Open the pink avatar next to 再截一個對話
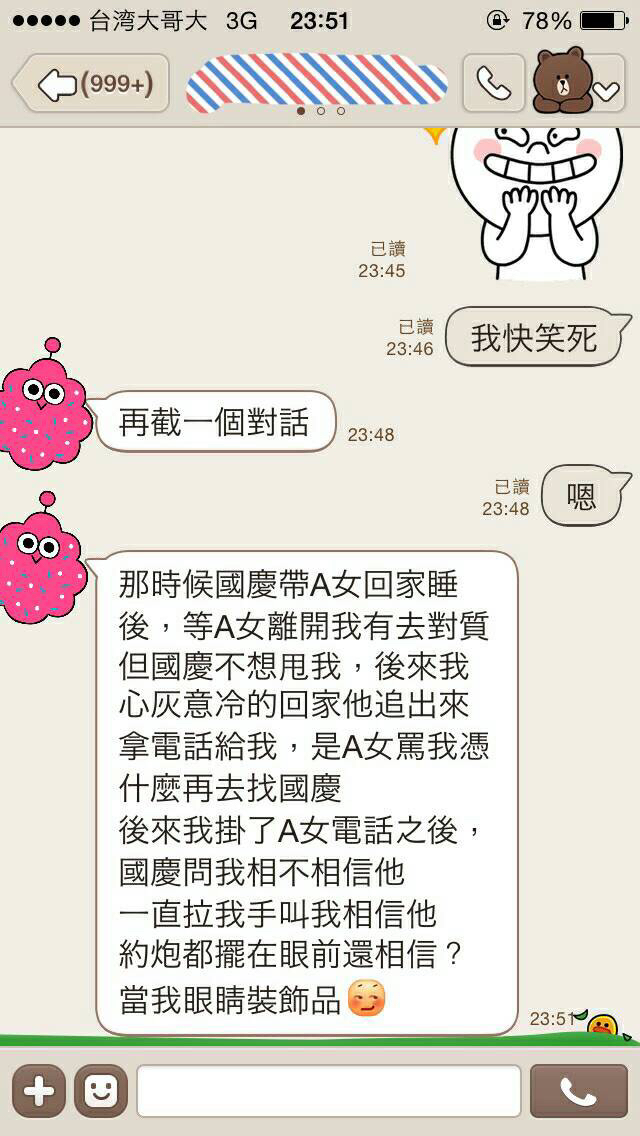This screenshot has width=640, height=1136. coord(45,405)
